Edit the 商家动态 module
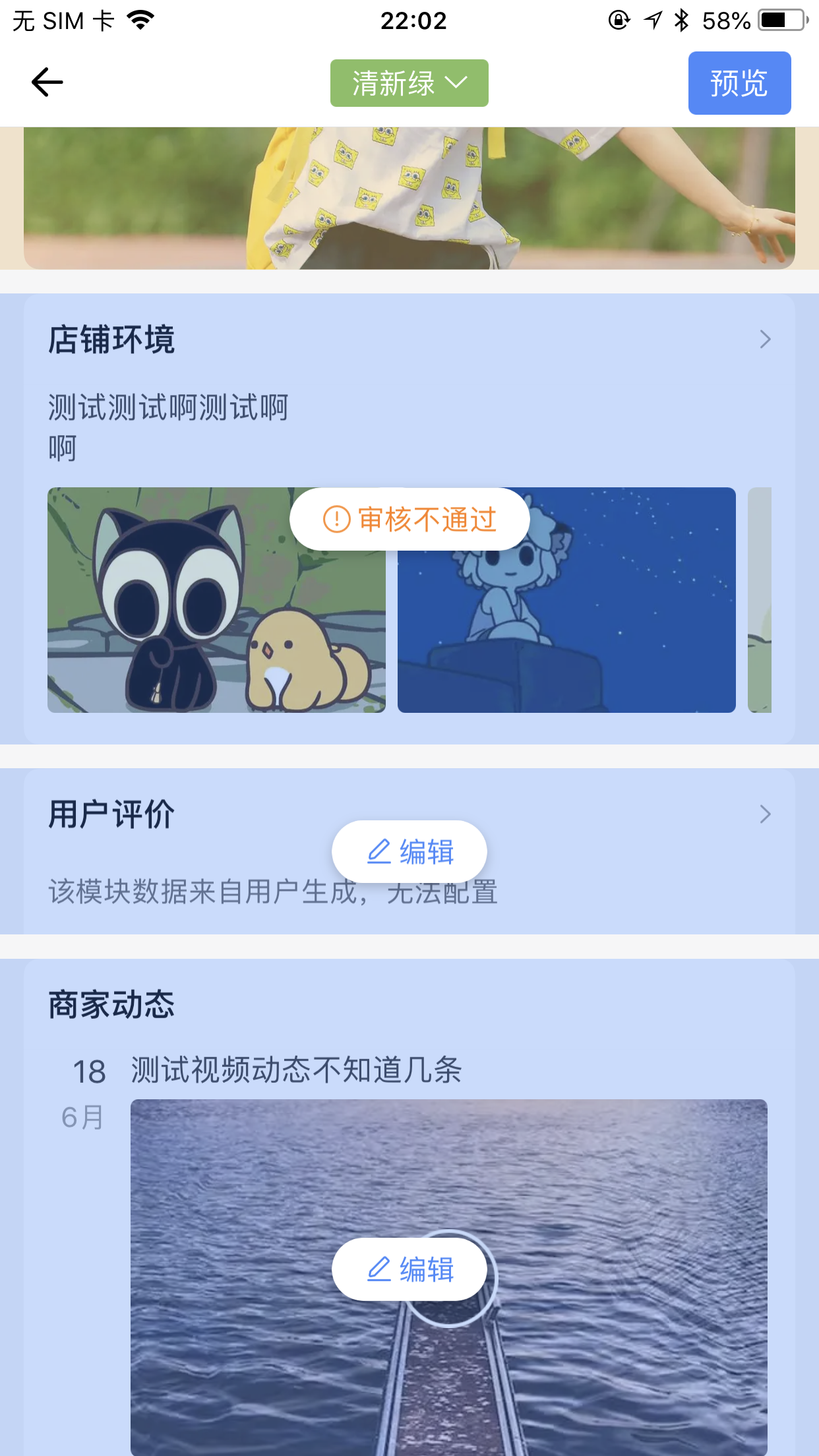 tap(409, 1269)
